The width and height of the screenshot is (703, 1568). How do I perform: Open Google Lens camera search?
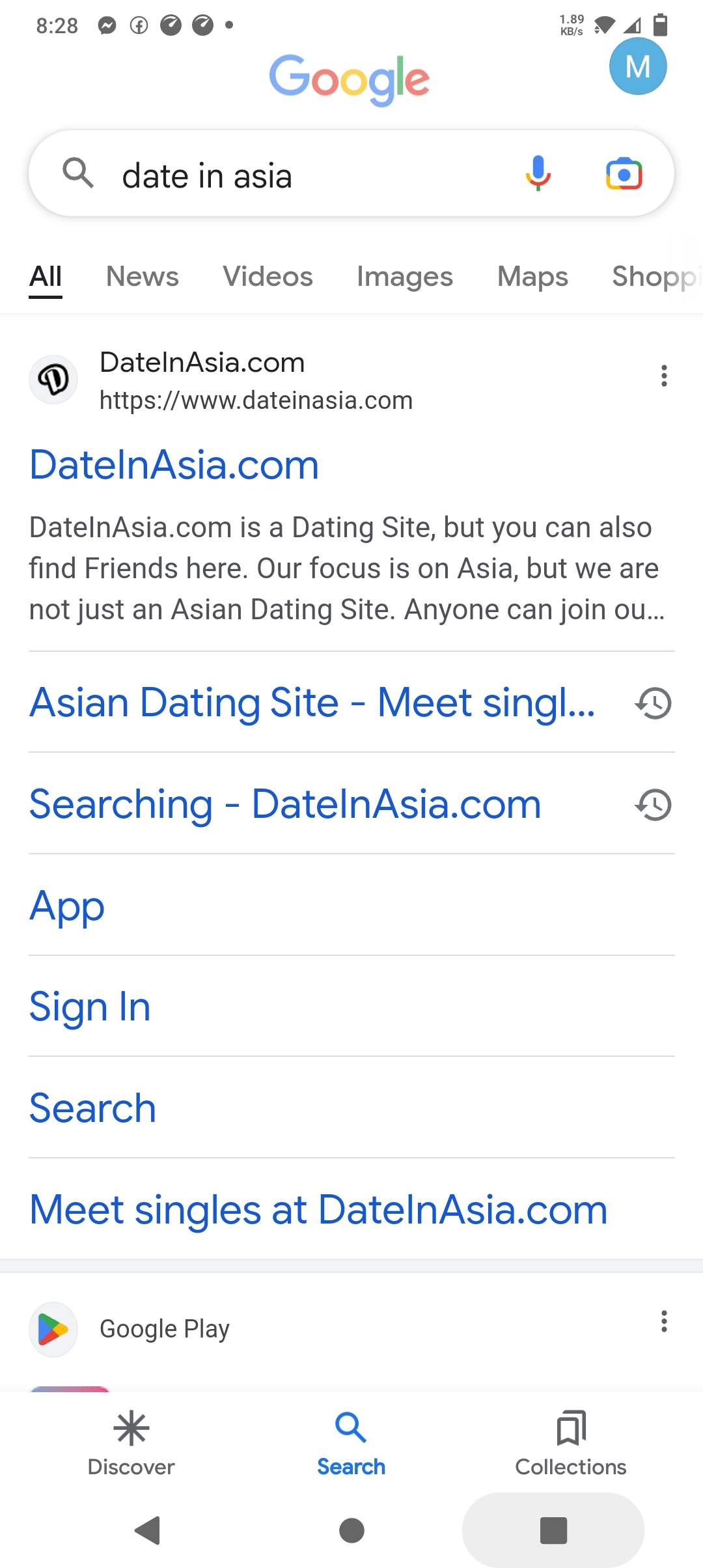624,174
